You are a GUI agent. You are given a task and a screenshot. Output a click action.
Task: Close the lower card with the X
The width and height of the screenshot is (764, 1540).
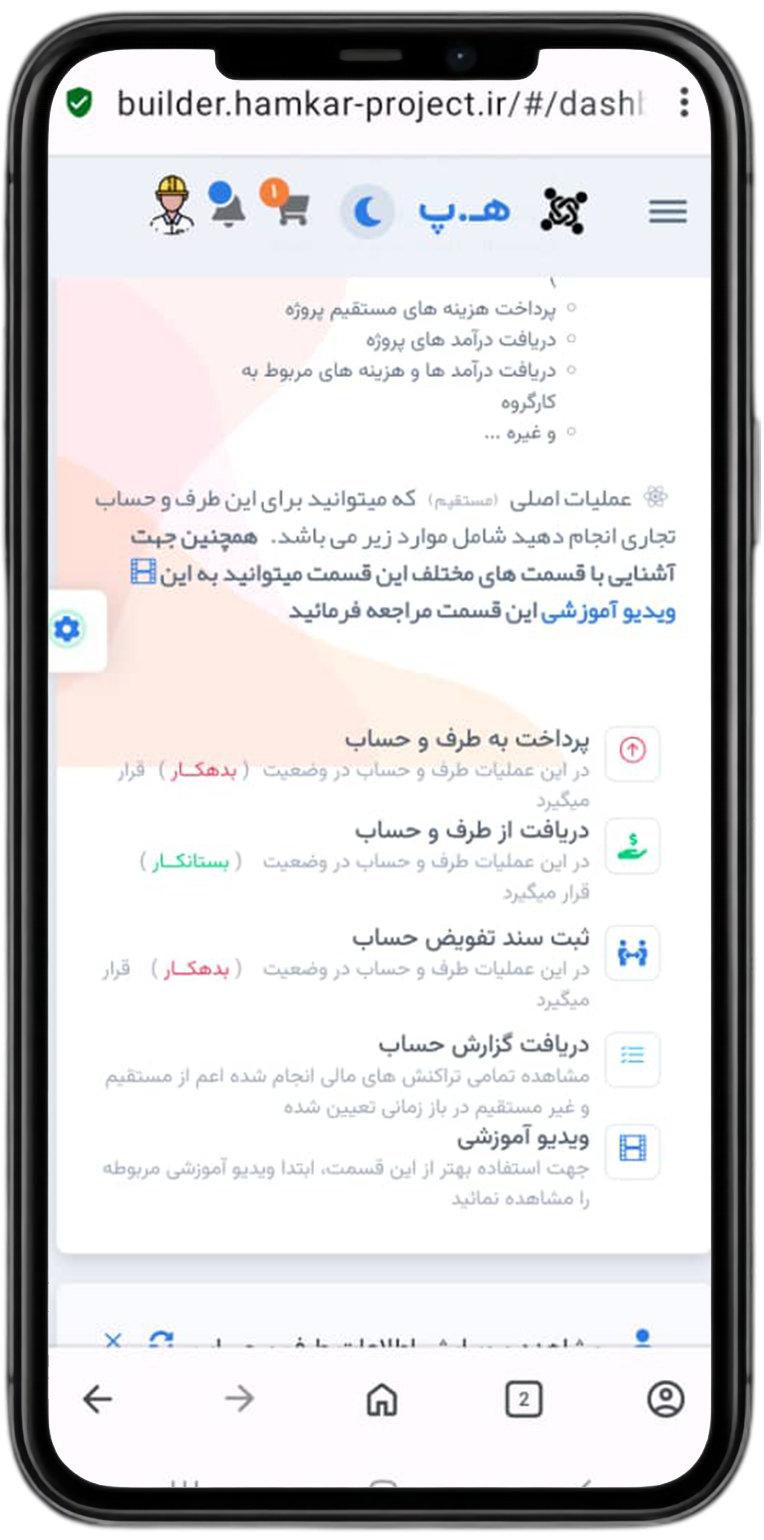(x=113, y=1340)
